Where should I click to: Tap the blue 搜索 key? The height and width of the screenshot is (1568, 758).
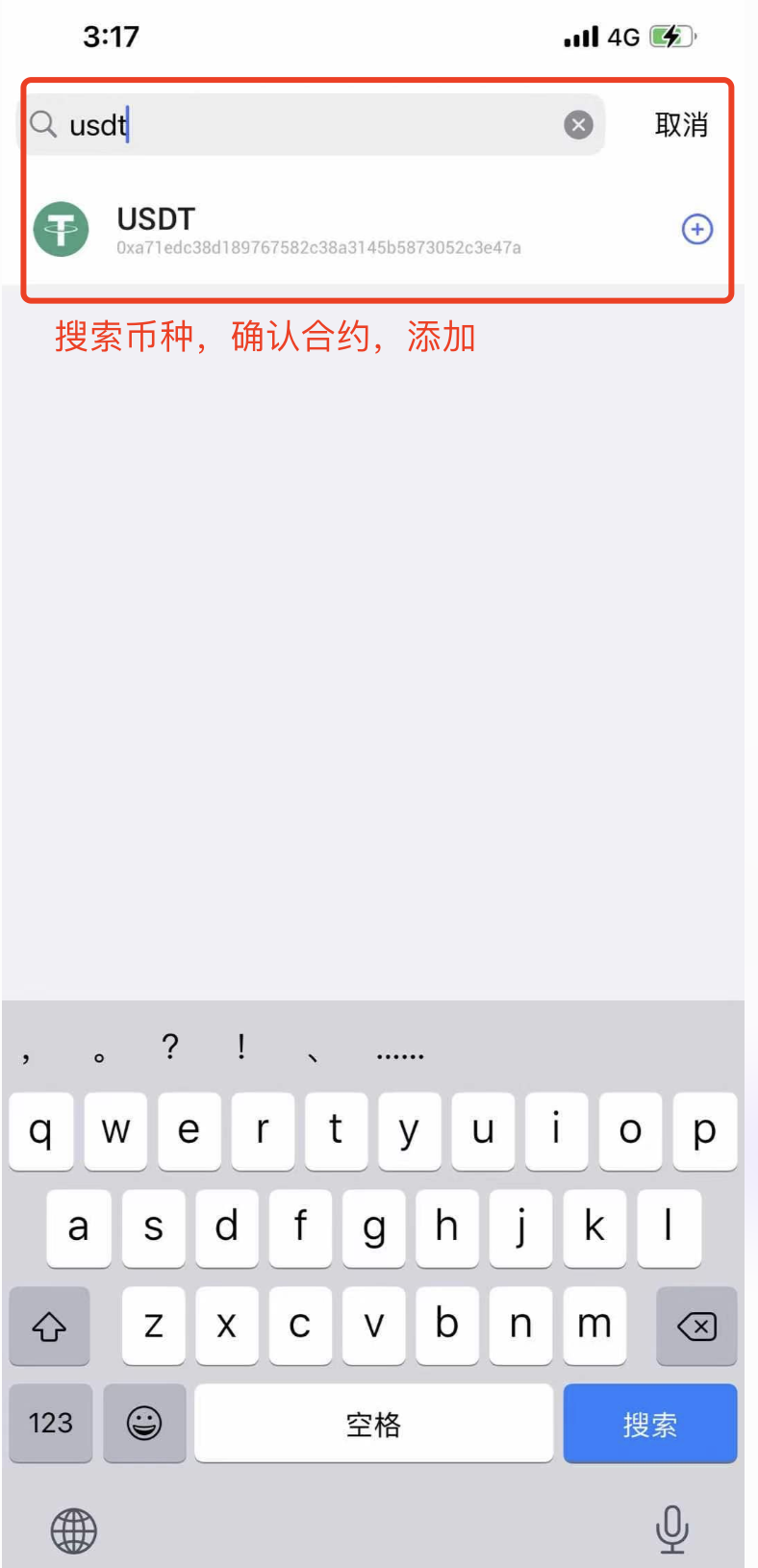[650, 1424]
